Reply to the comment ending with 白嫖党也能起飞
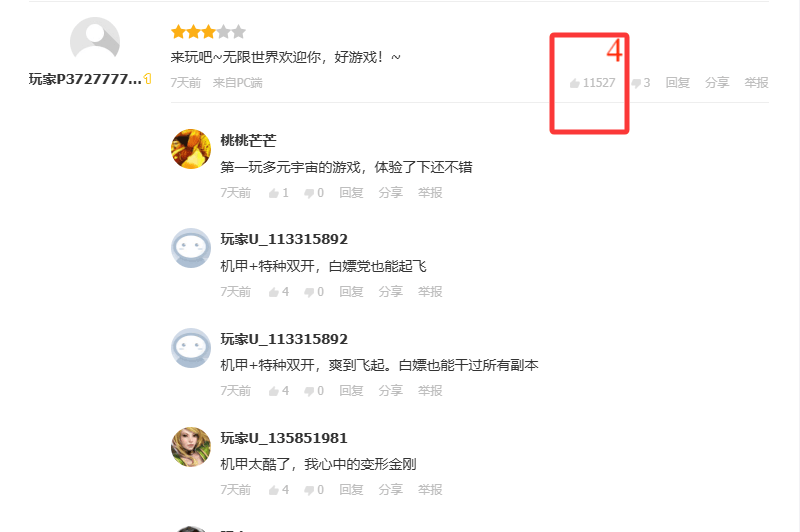 click(x=351, y=292)
